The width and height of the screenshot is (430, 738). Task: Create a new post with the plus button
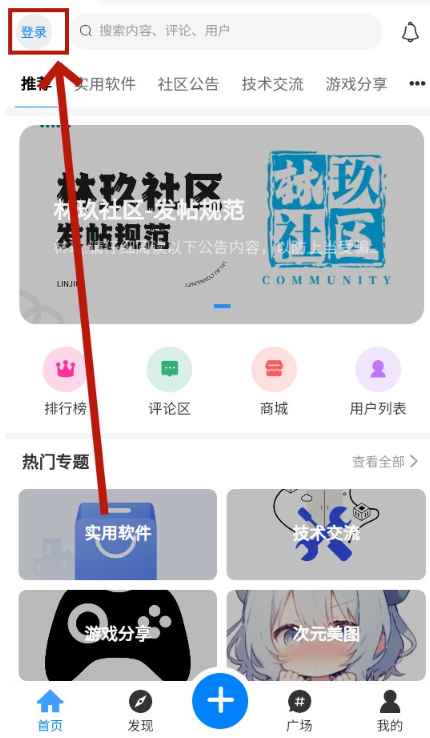point(220,700)
